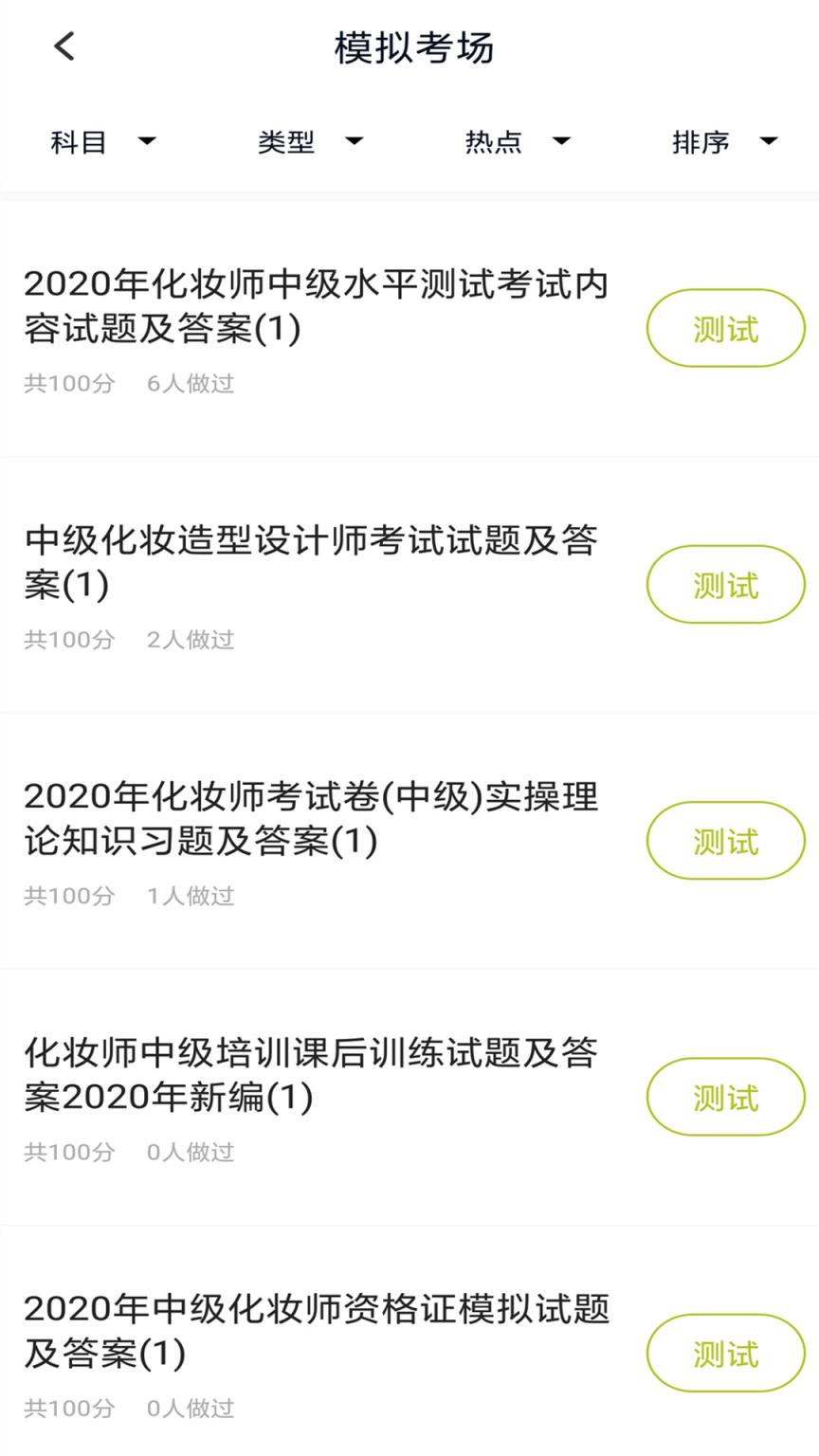819x1456 pixels.
Task: Click 测试 for 中级化妆造型设计师考试试题及答案
Action: tap(725, 585)
